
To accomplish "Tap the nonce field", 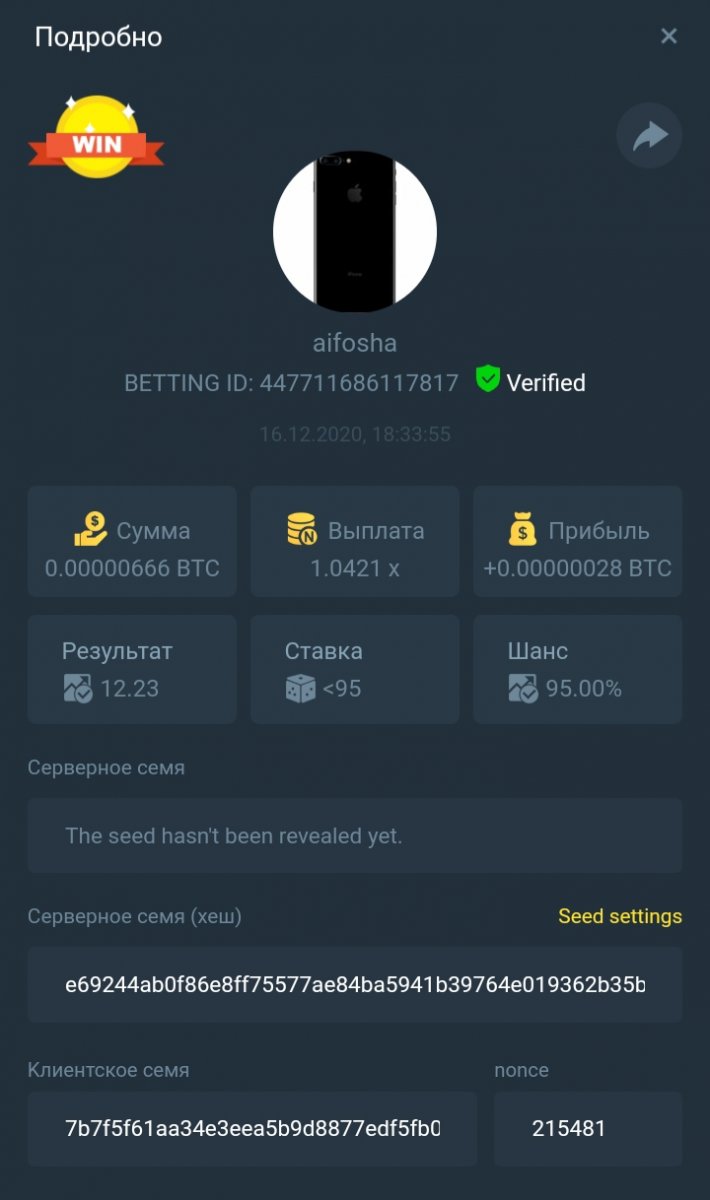I will pos(588,1129).
